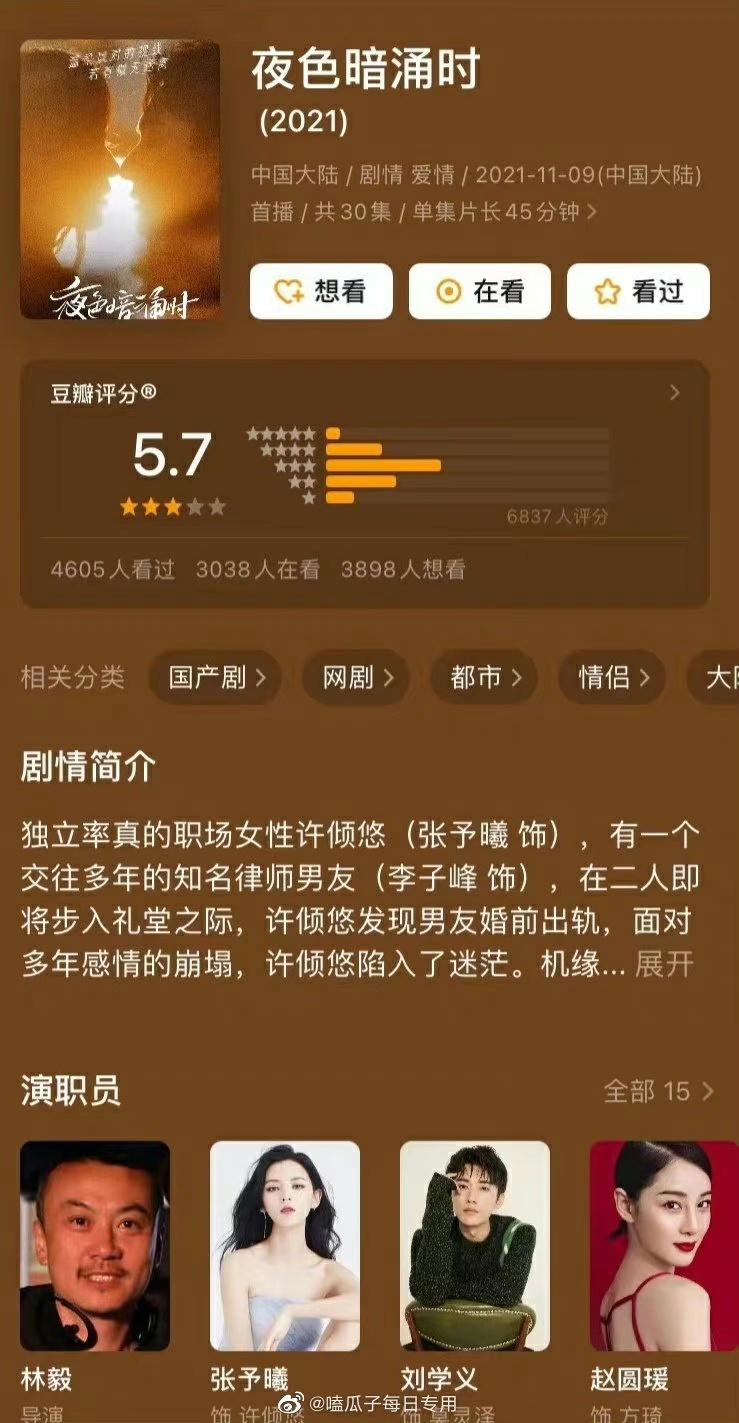Open the 网剧 category chip
The height and width of the screenshot is (1423, 739).
tap(355, 678)
